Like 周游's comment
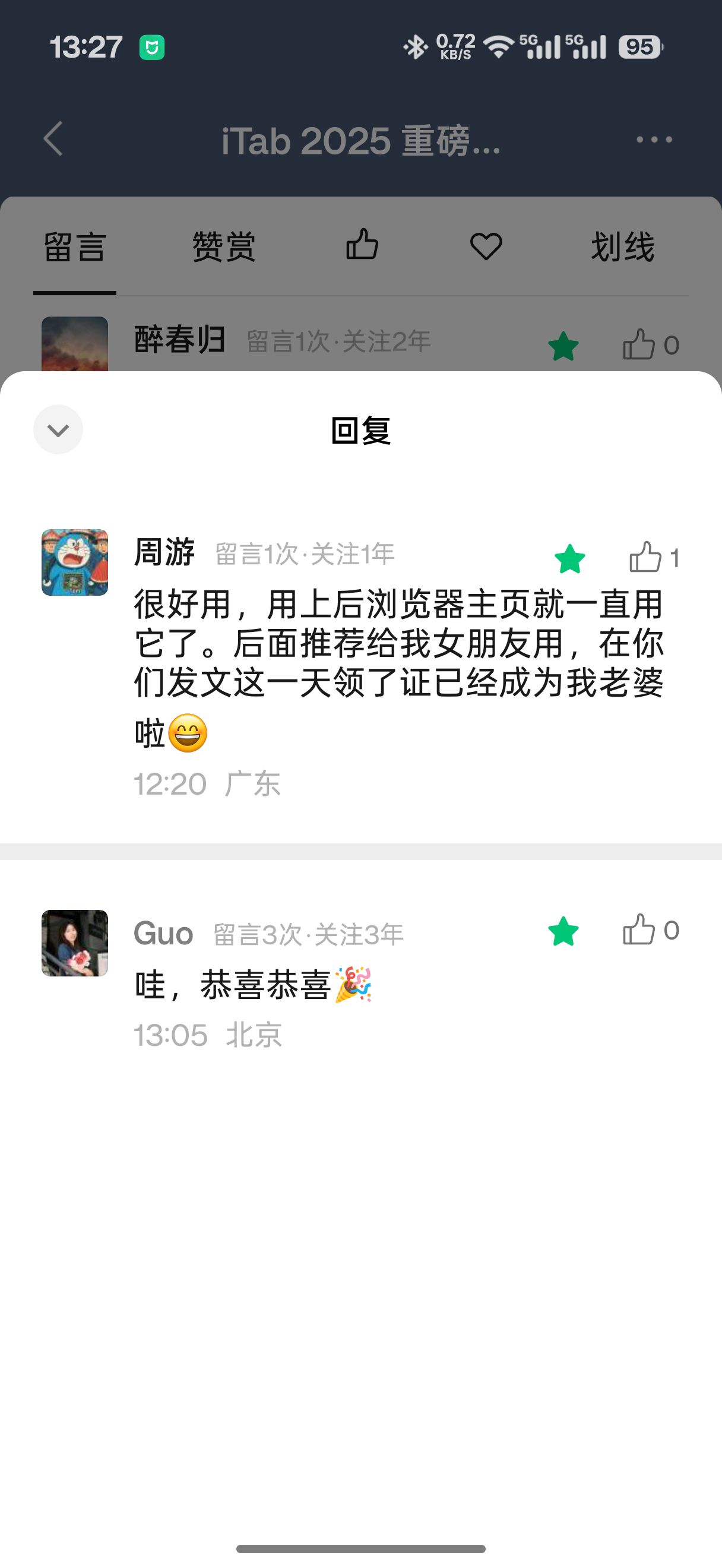The height and width of the screenshot is (1568, 722). 654,558
